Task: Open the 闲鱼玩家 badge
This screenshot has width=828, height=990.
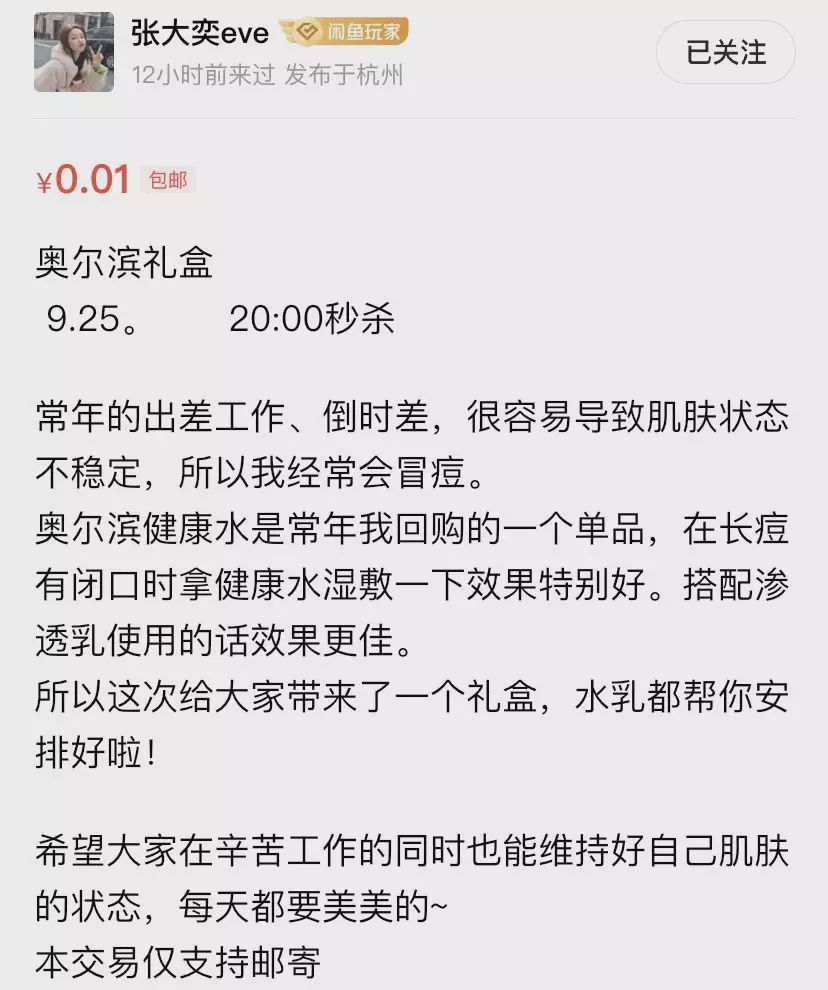Action: click(344, 32)
